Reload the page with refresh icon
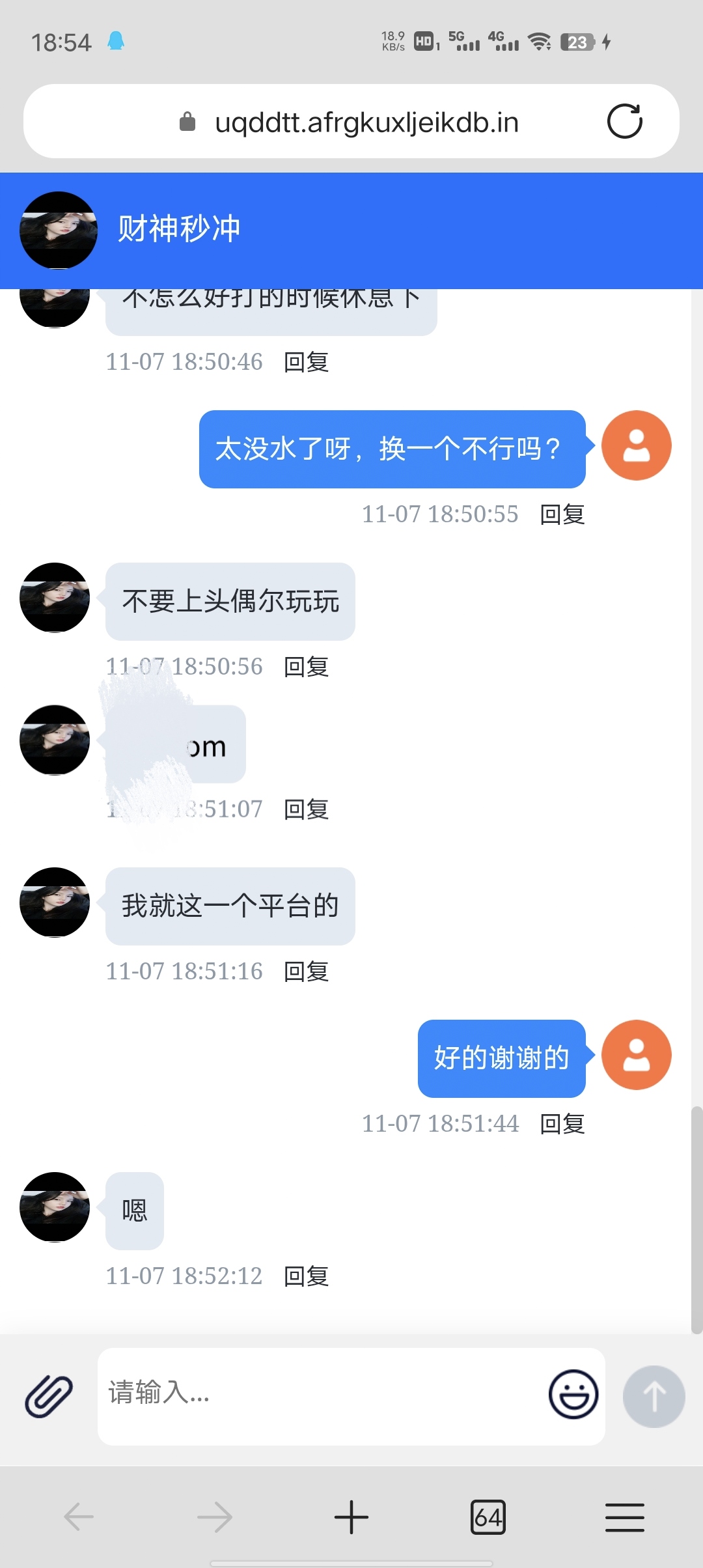703x1568 pixels. pyautogui.click(x=624, y=122)
